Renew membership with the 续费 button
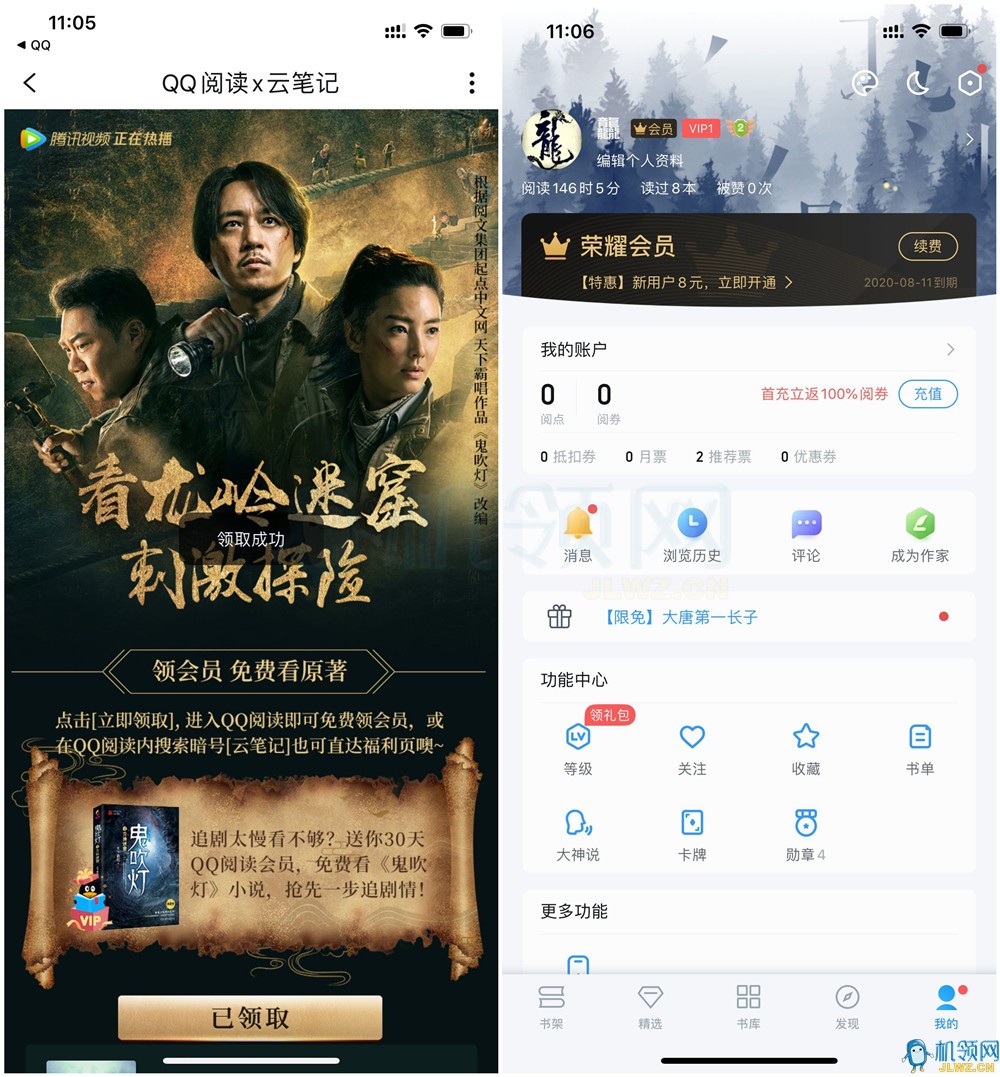The height and width of the screenshot is (1077, 1000). pos(927,246)
